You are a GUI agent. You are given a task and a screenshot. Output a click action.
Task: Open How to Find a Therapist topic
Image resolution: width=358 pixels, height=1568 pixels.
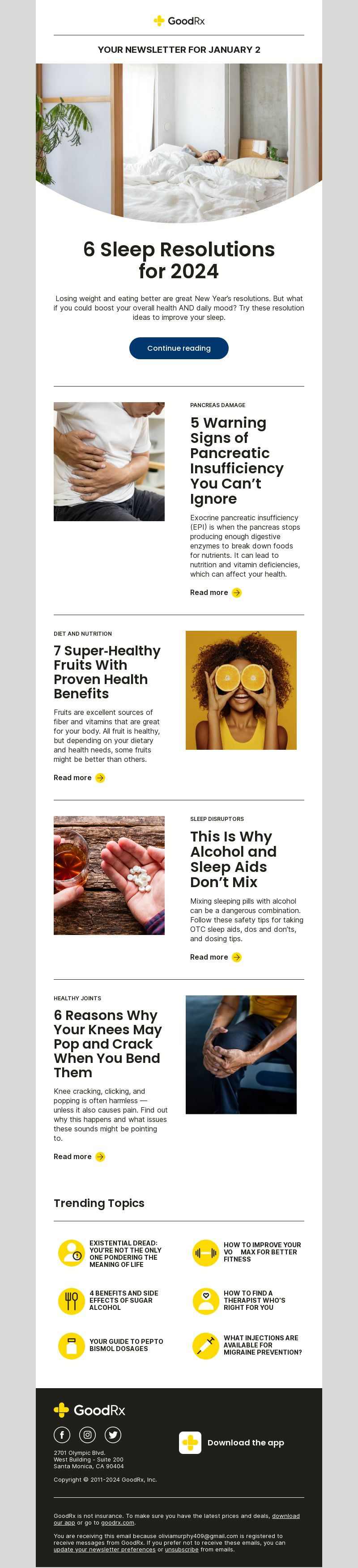[246, 1300]
